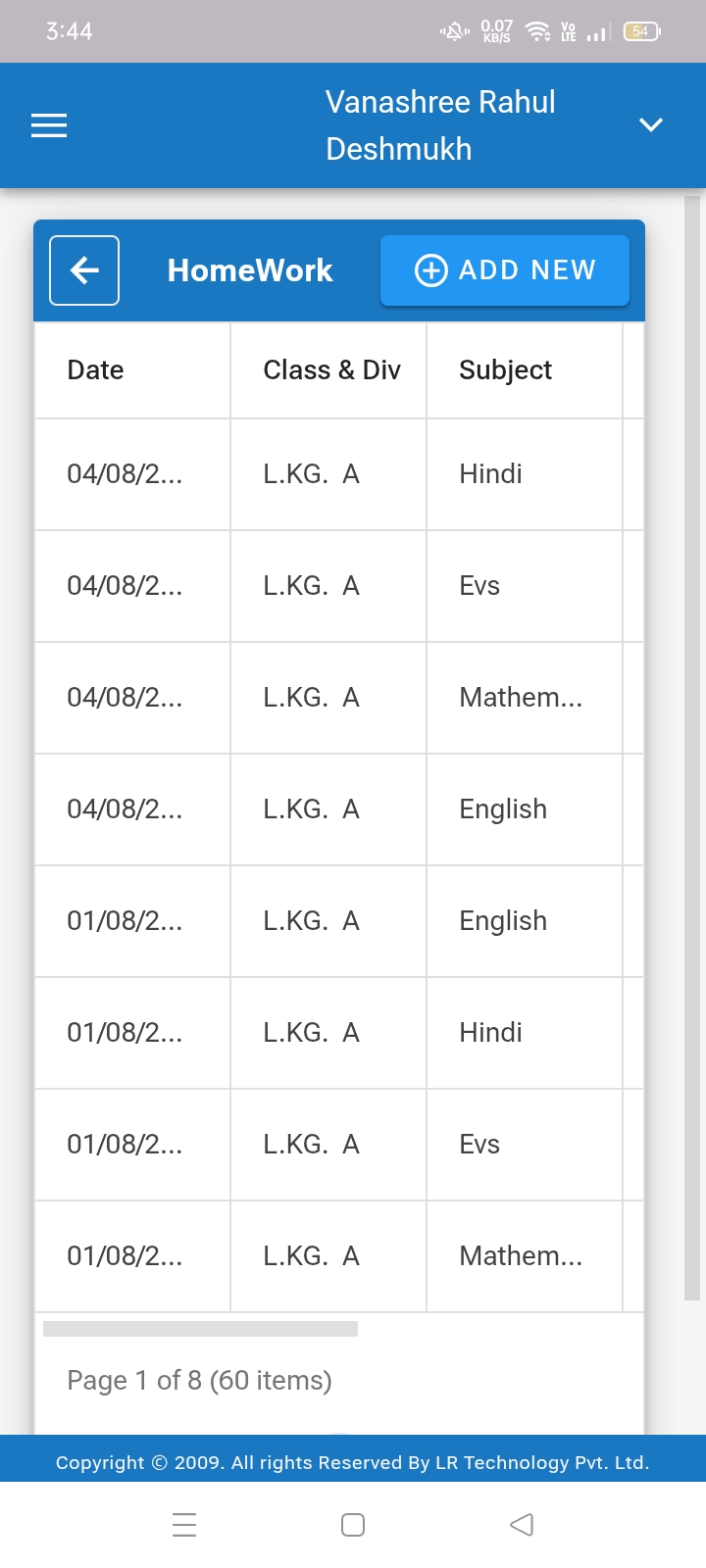Image resolution: width=706 pixels, height=1568 pixels.
Task: Go back using the HomeWork arrow
Action: [x=84, y=270]
